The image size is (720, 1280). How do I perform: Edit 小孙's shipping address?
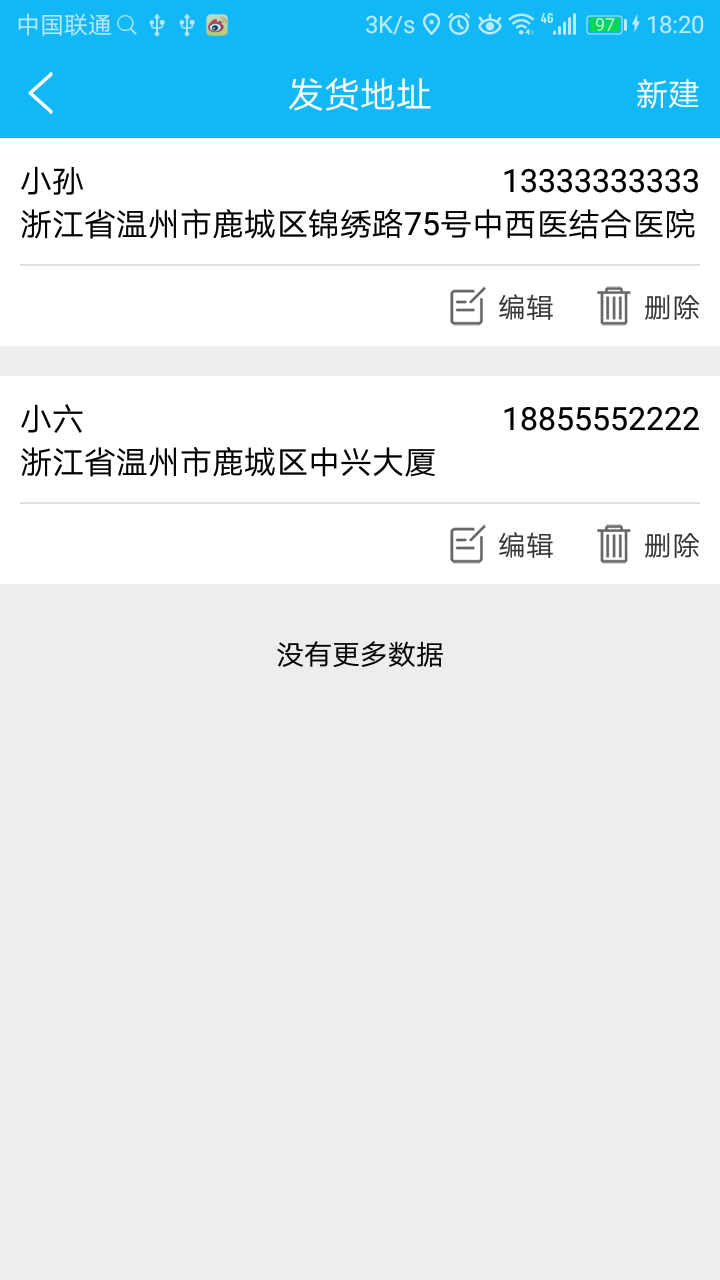[x=501, y=307]
